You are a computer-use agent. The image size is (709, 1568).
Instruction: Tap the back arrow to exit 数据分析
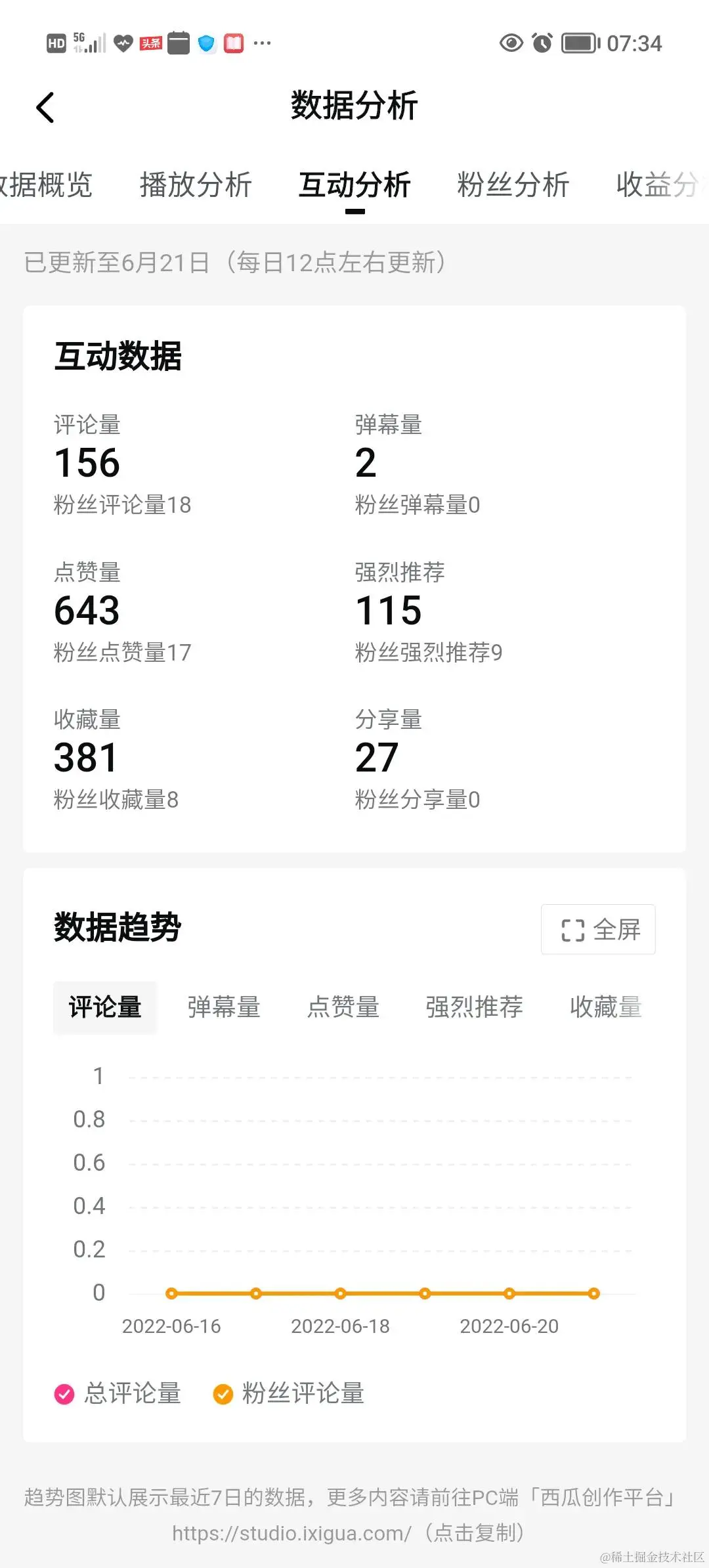pos(45,107)
